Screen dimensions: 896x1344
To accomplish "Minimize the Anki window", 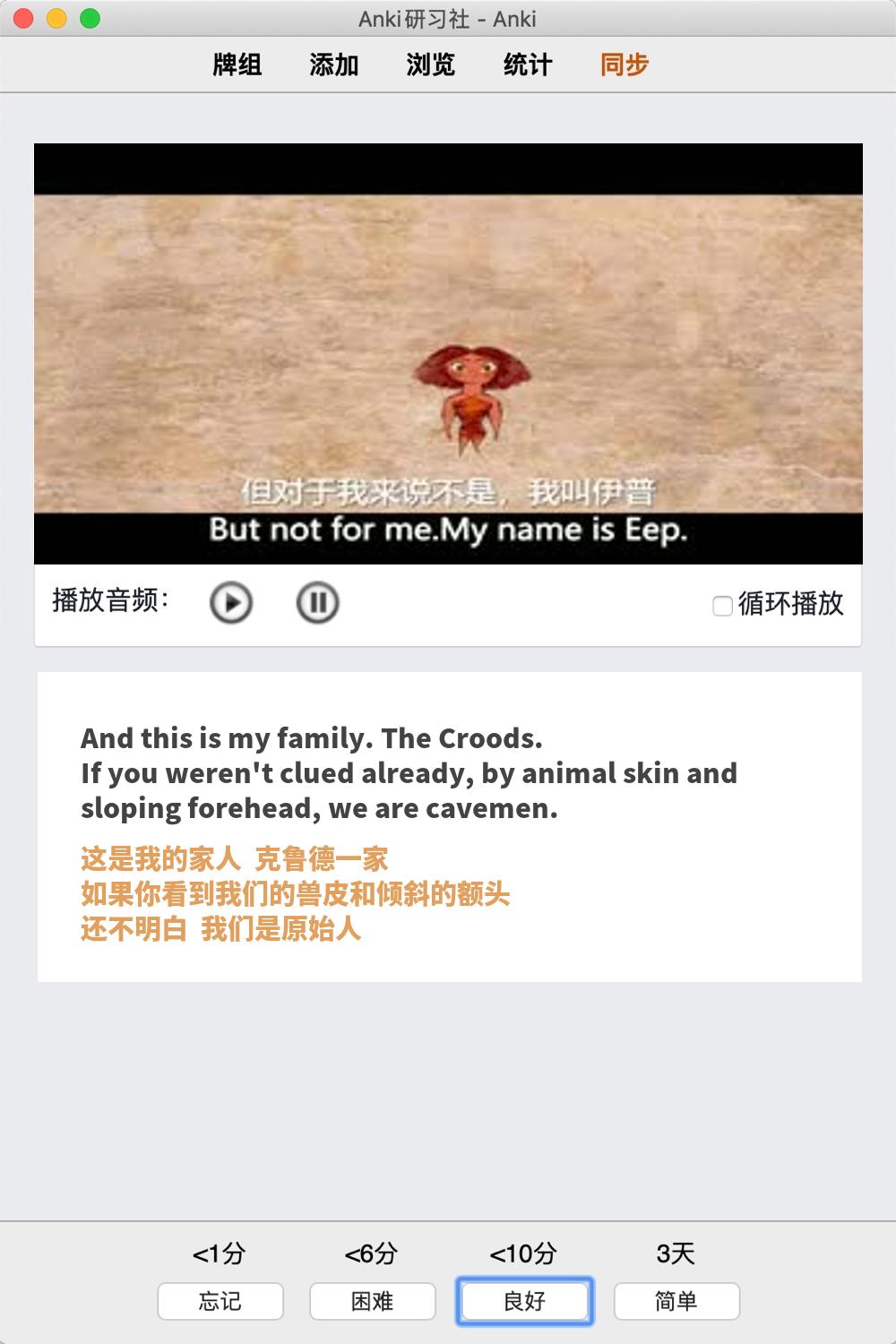I will coord(57,18).
